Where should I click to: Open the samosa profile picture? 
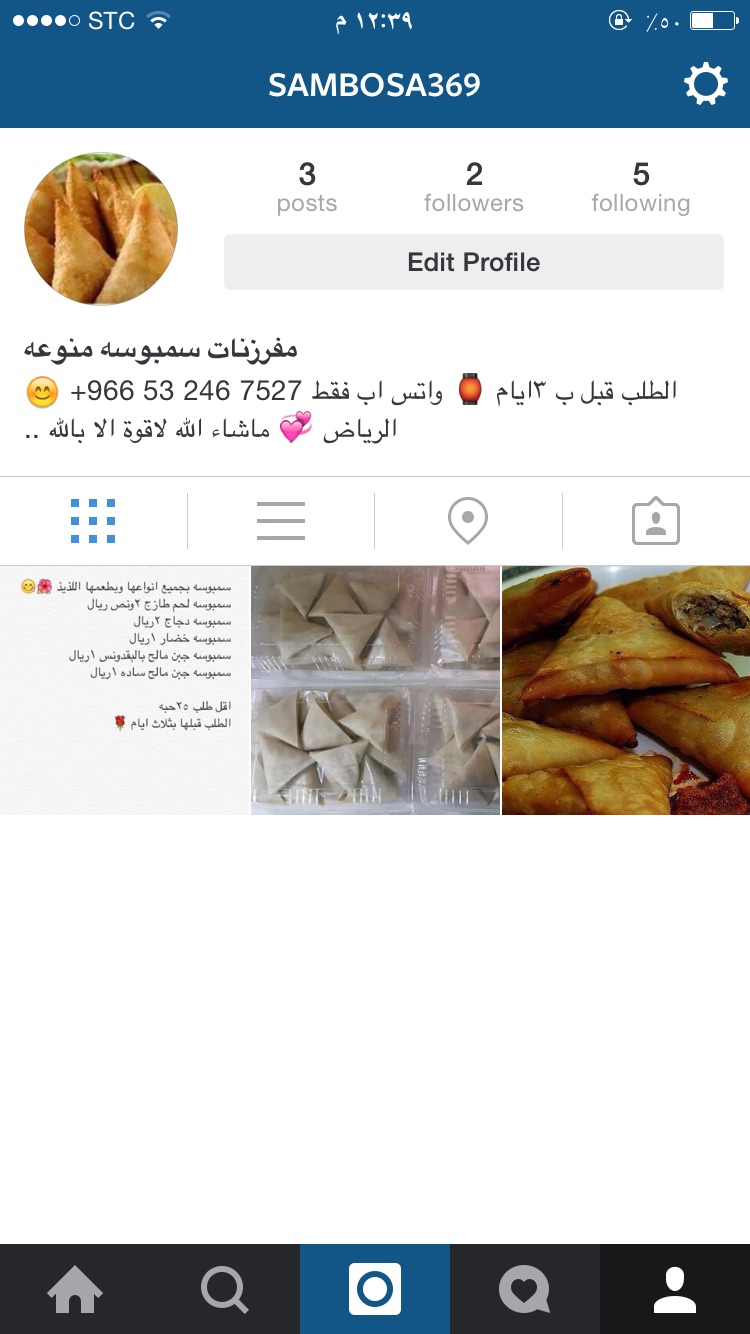(100, 229)
